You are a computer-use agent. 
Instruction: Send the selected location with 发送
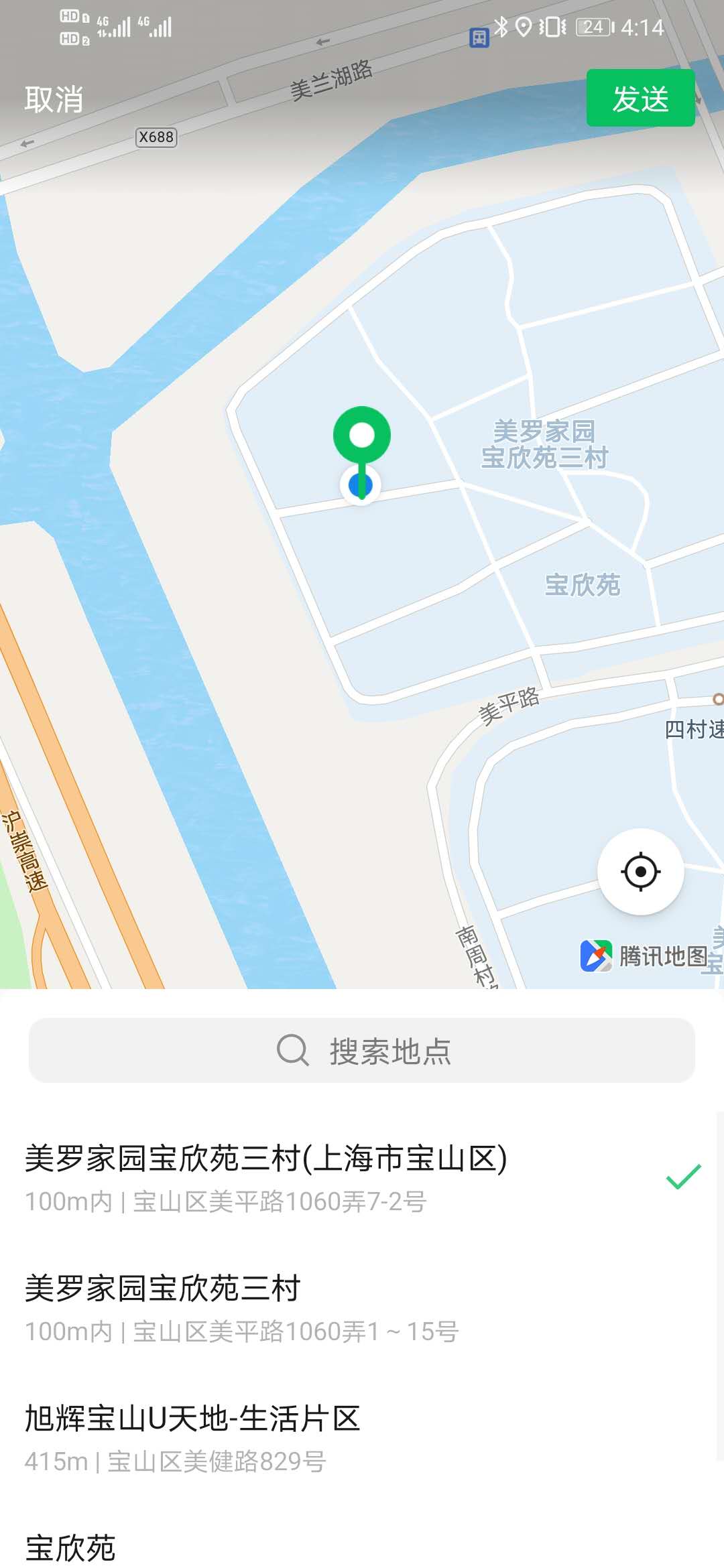[640, 98]
